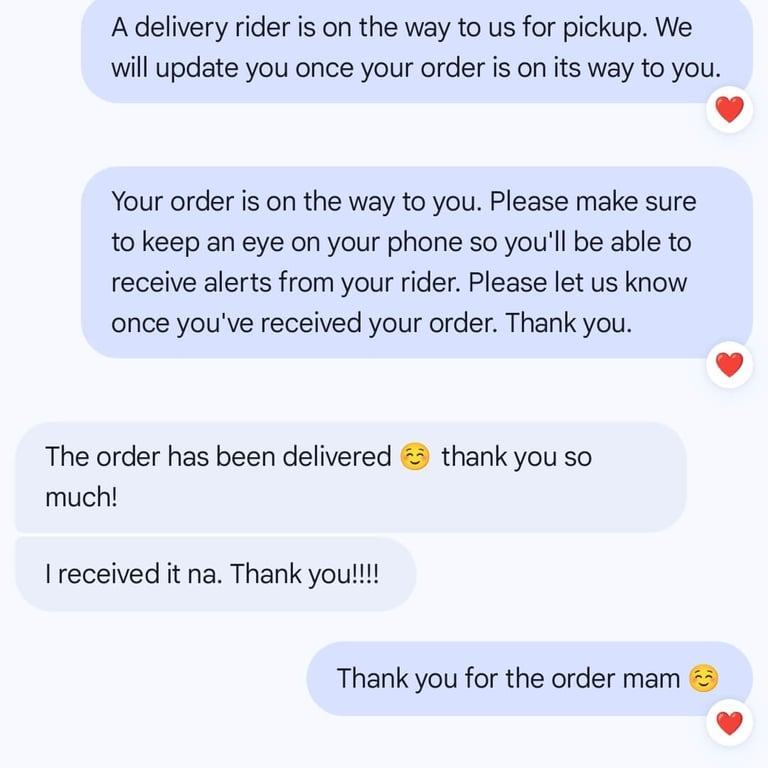Open heart reaction on 'Thank you for the order mam'
The image size is (768, 768).
point(730,722)
